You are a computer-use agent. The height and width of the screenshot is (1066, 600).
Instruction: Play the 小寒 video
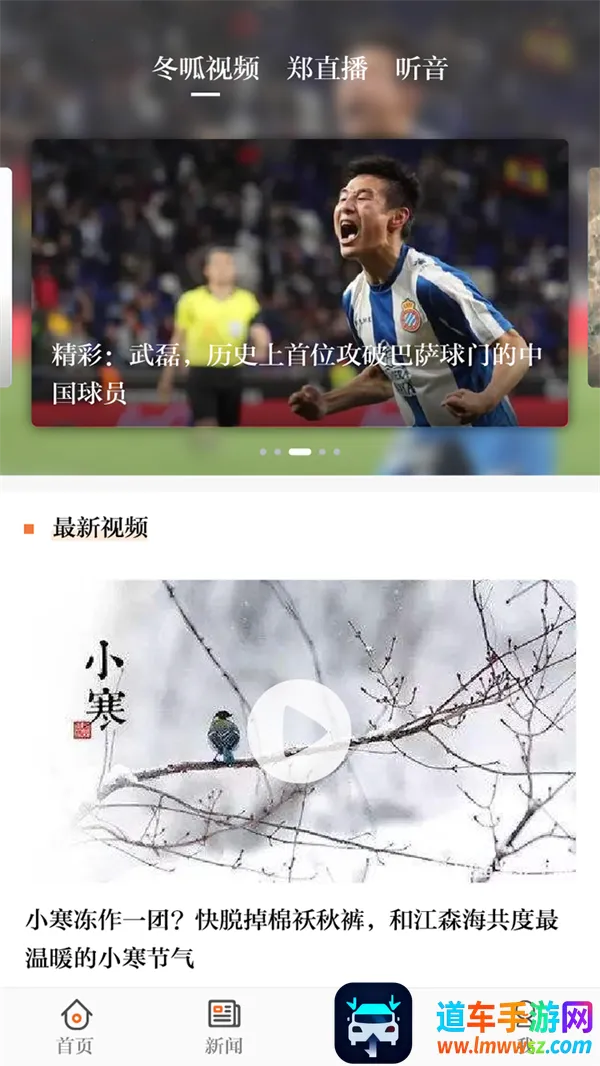[x=299, y=731]
